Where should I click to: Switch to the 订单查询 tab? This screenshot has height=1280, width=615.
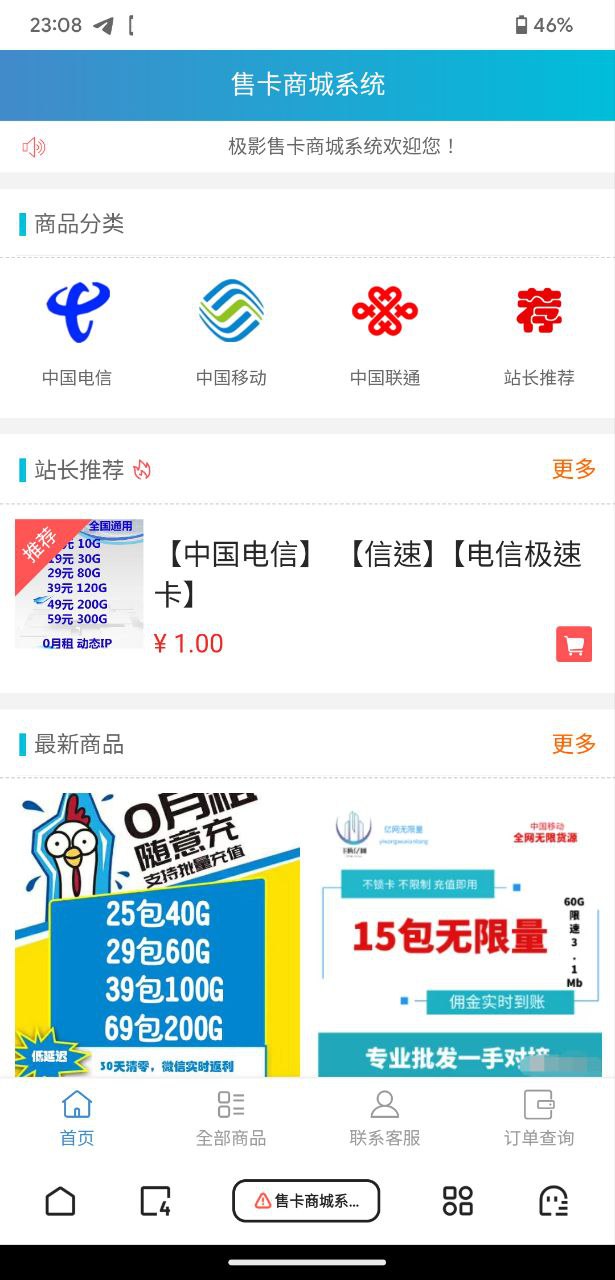coord(539,1118)
